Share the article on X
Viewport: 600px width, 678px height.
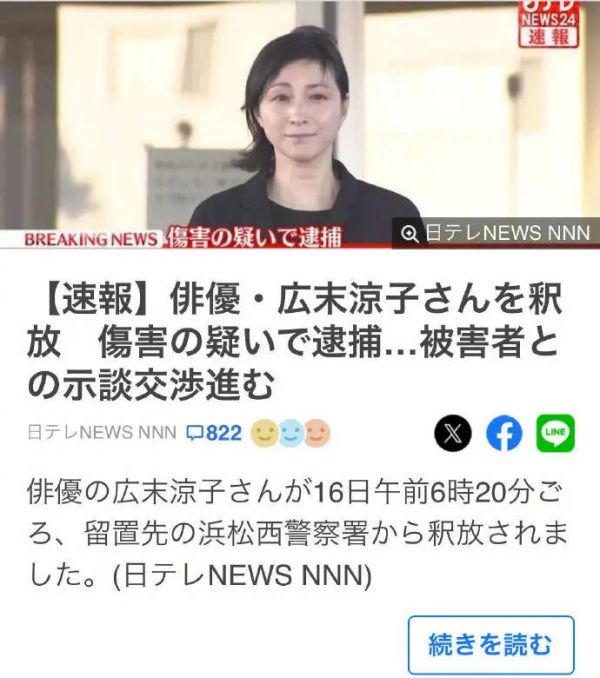452,433
